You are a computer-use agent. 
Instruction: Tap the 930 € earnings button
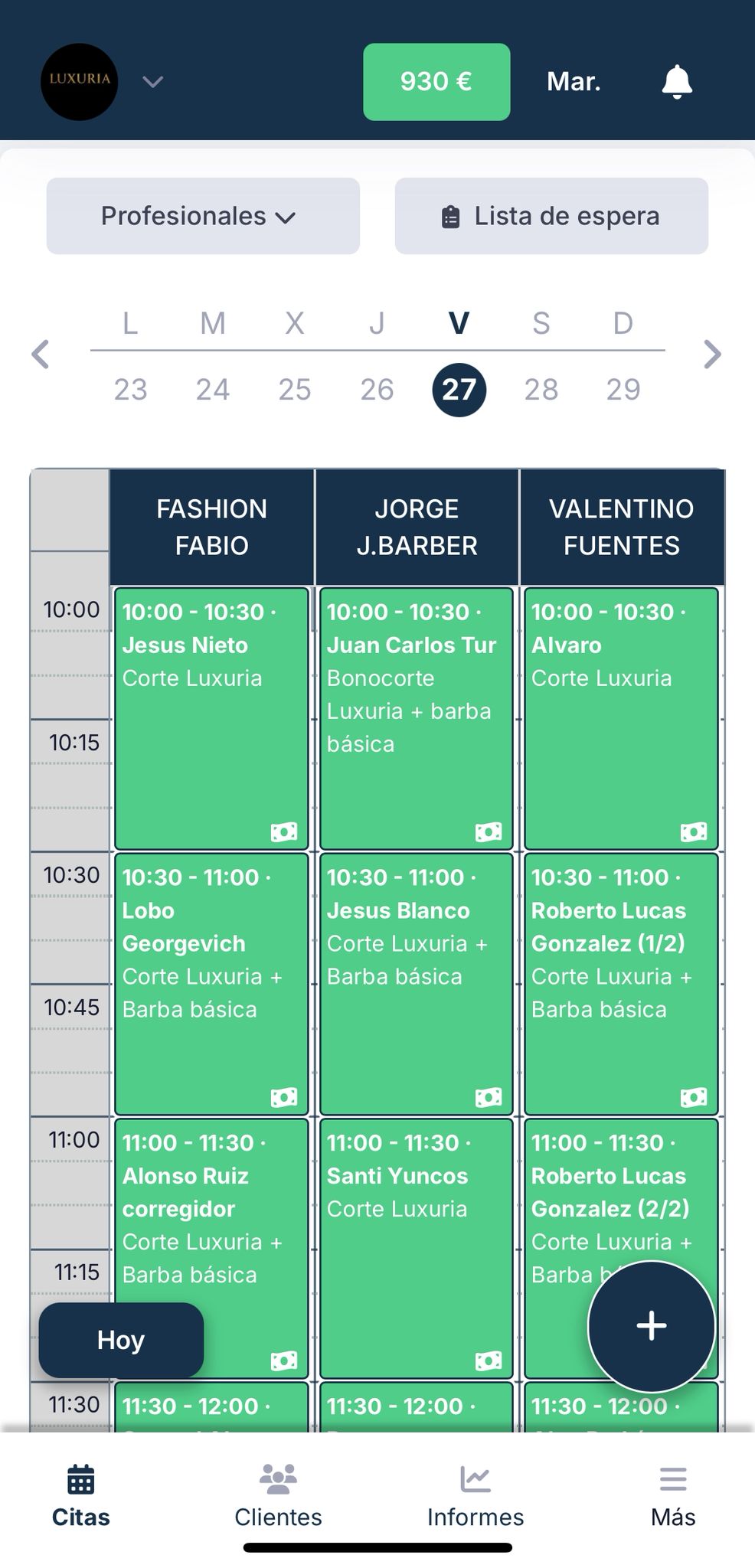[x=436, y=82]
